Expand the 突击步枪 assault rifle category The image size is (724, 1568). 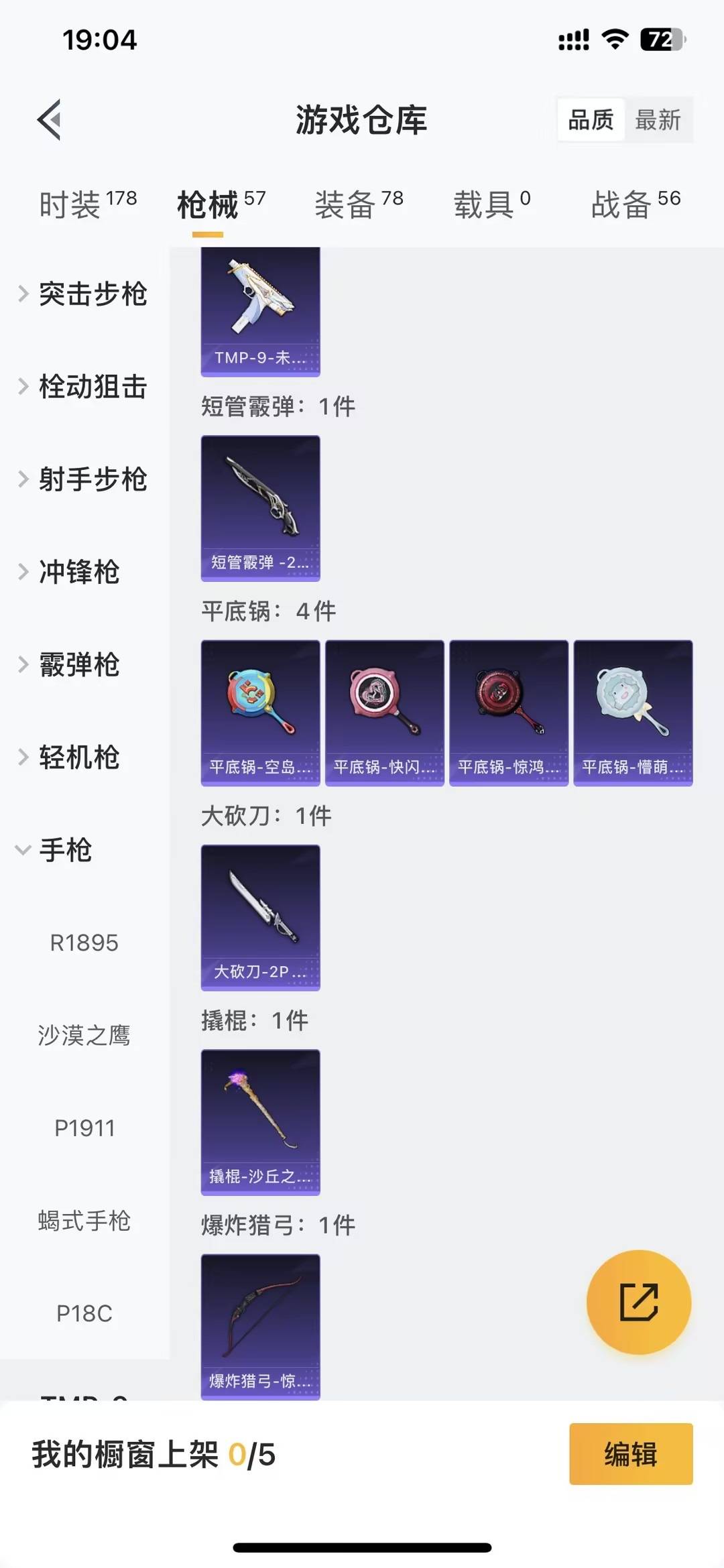point(94,294)
